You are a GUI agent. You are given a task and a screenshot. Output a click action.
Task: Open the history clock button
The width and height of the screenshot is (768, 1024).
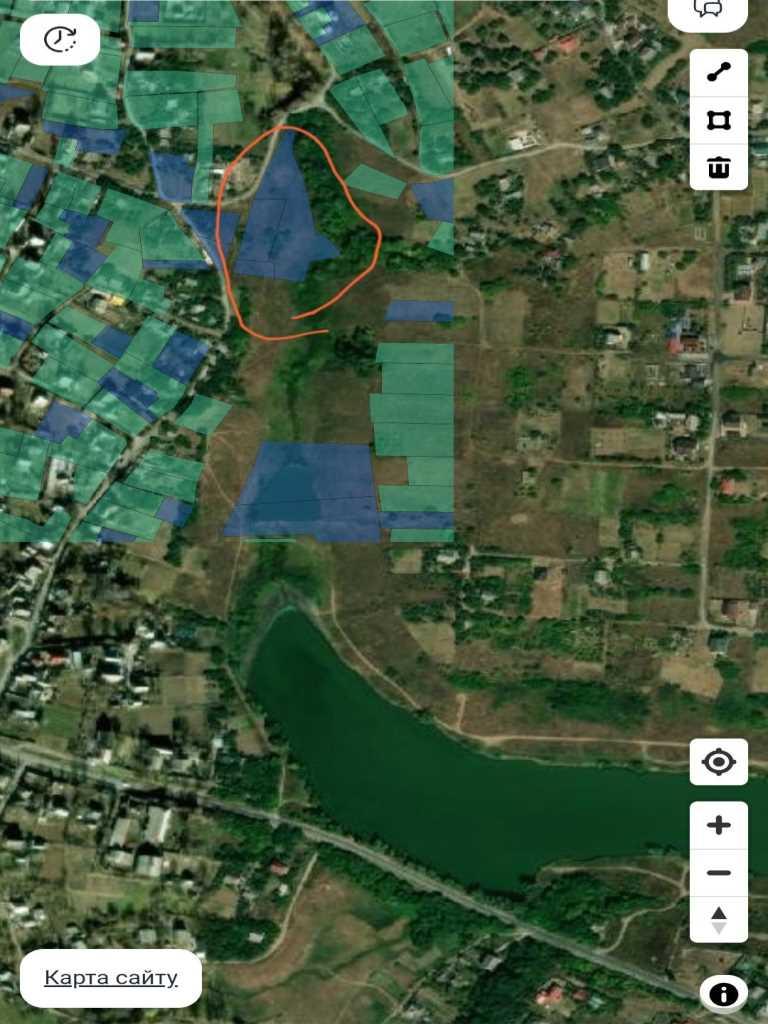click(59, 40)
